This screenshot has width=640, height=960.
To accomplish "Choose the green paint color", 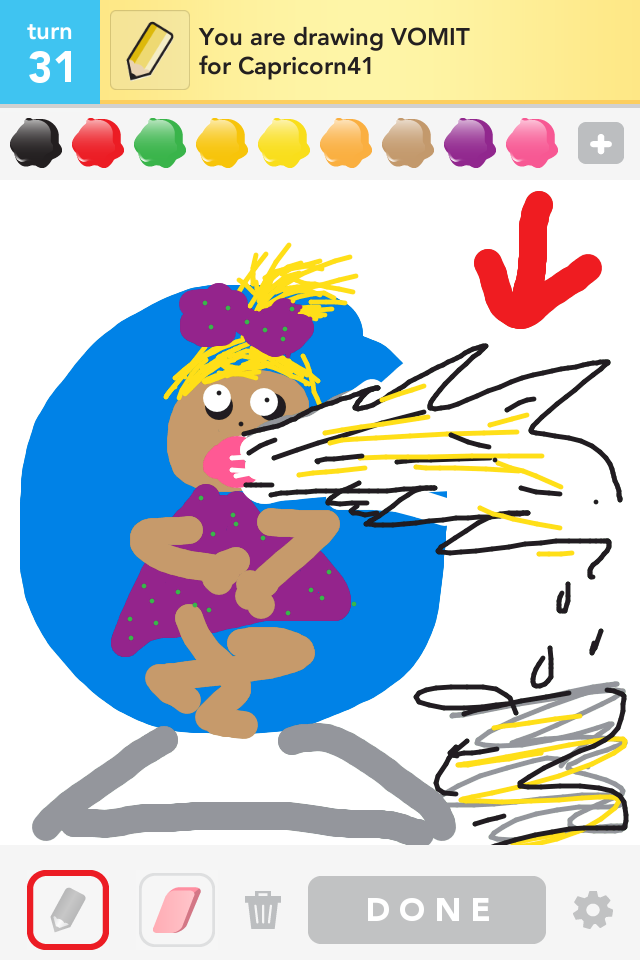I will point(159,142).
